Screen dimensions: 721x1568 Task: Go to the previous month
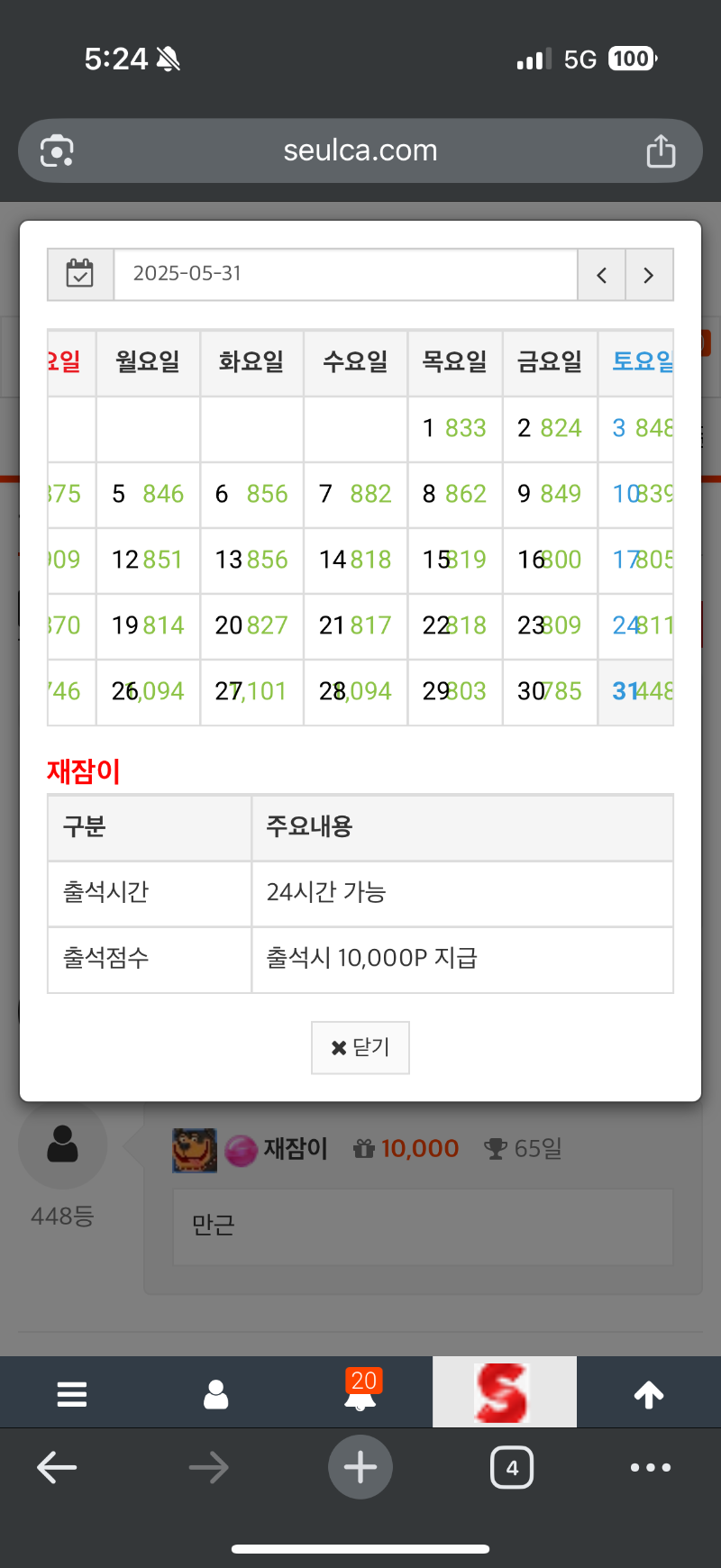point(602,275)
